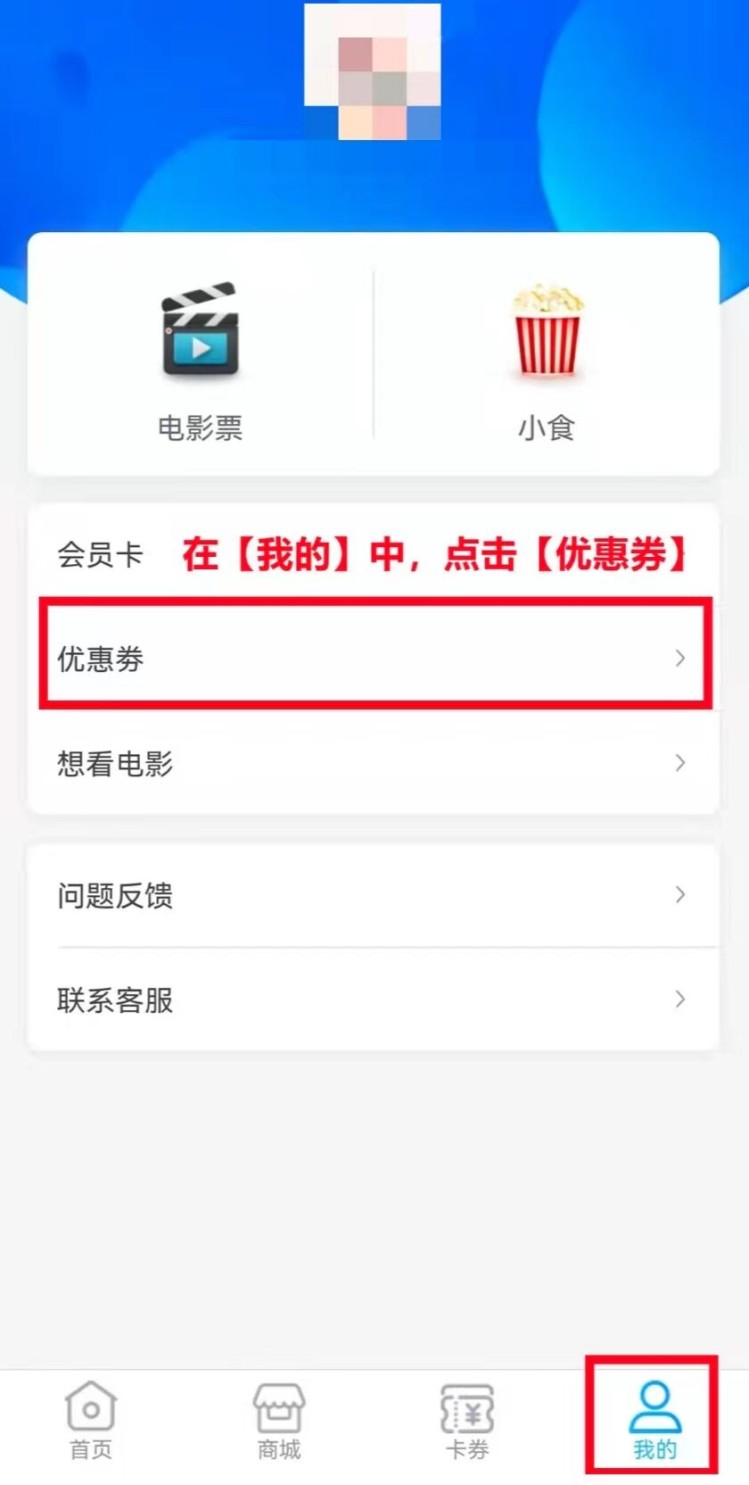Screen dimensions: 749x1485
Task: Open the 会员卡 membership card row
Action: click(100, 556)
